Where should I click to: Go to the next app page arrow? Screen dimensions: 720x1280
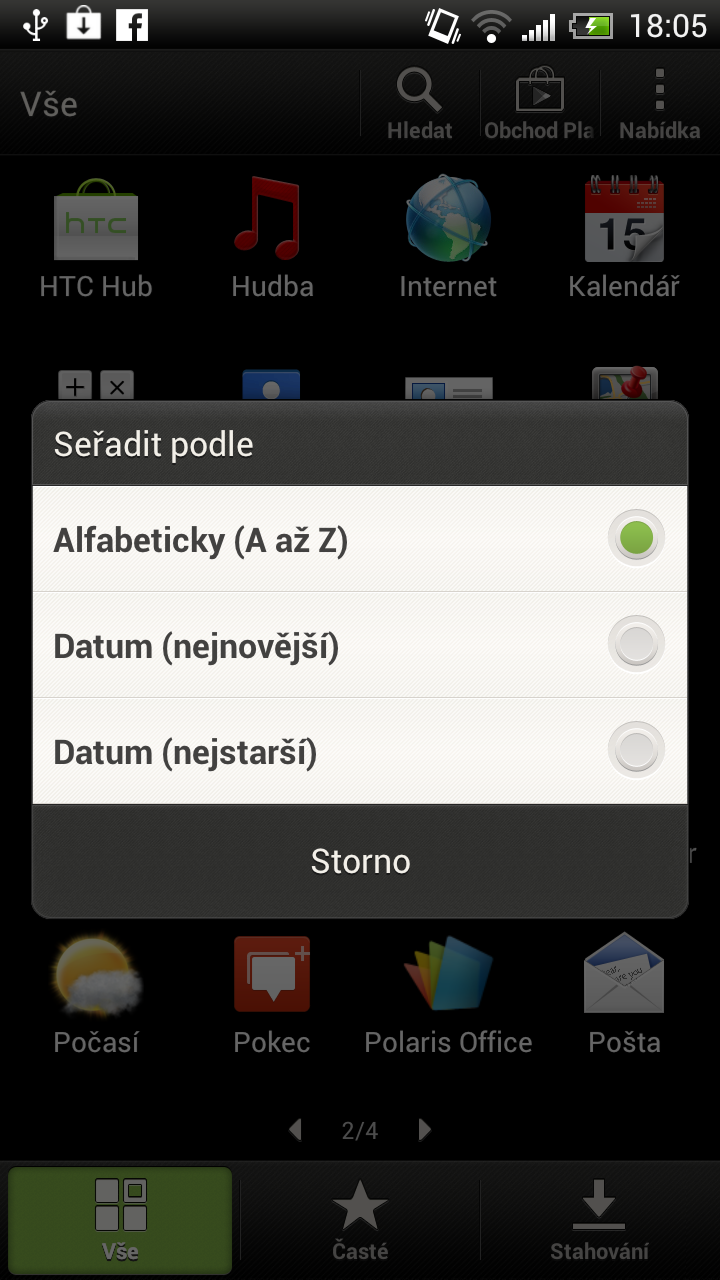(424, 1129)
